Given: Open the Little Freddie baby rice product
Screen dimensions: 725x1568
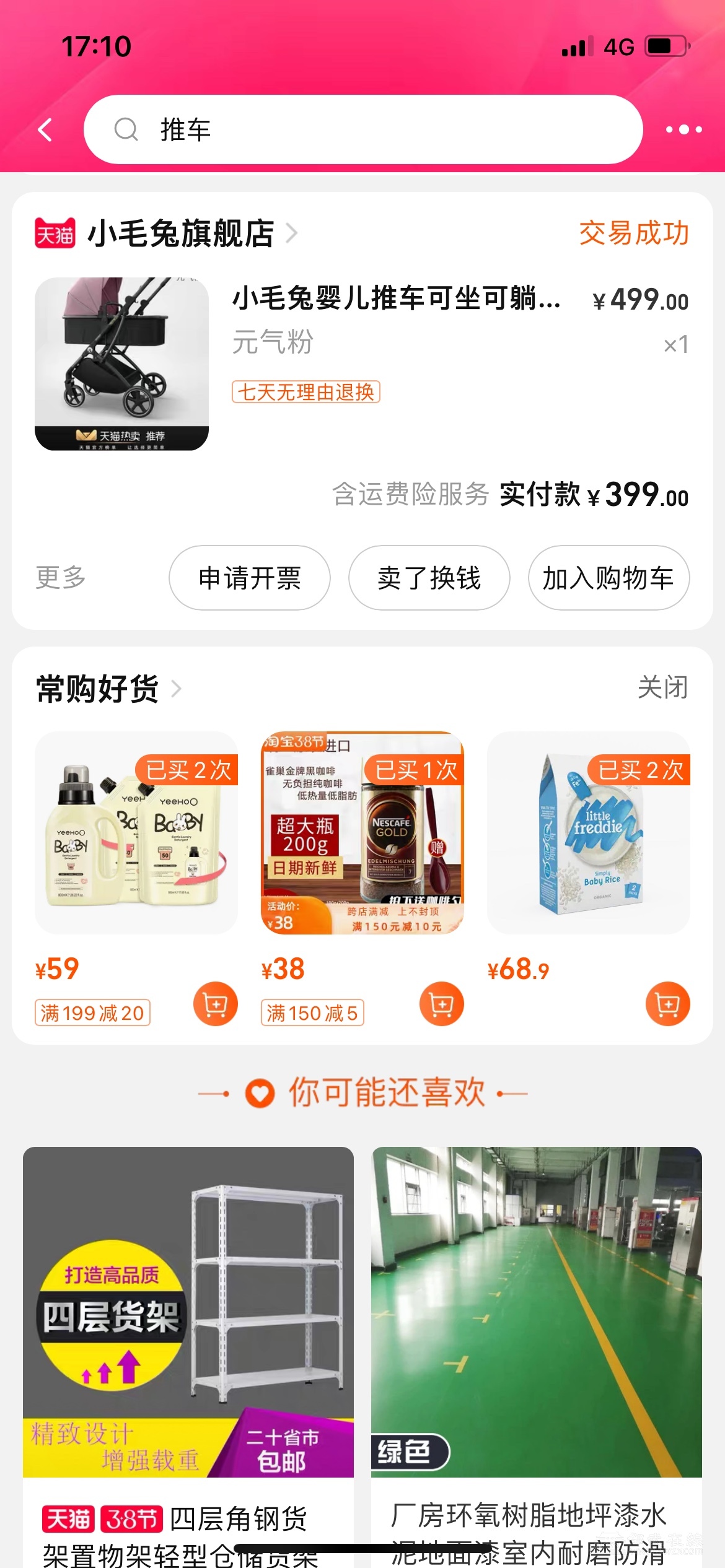Looking at the screenshot, I should point(589,833).
